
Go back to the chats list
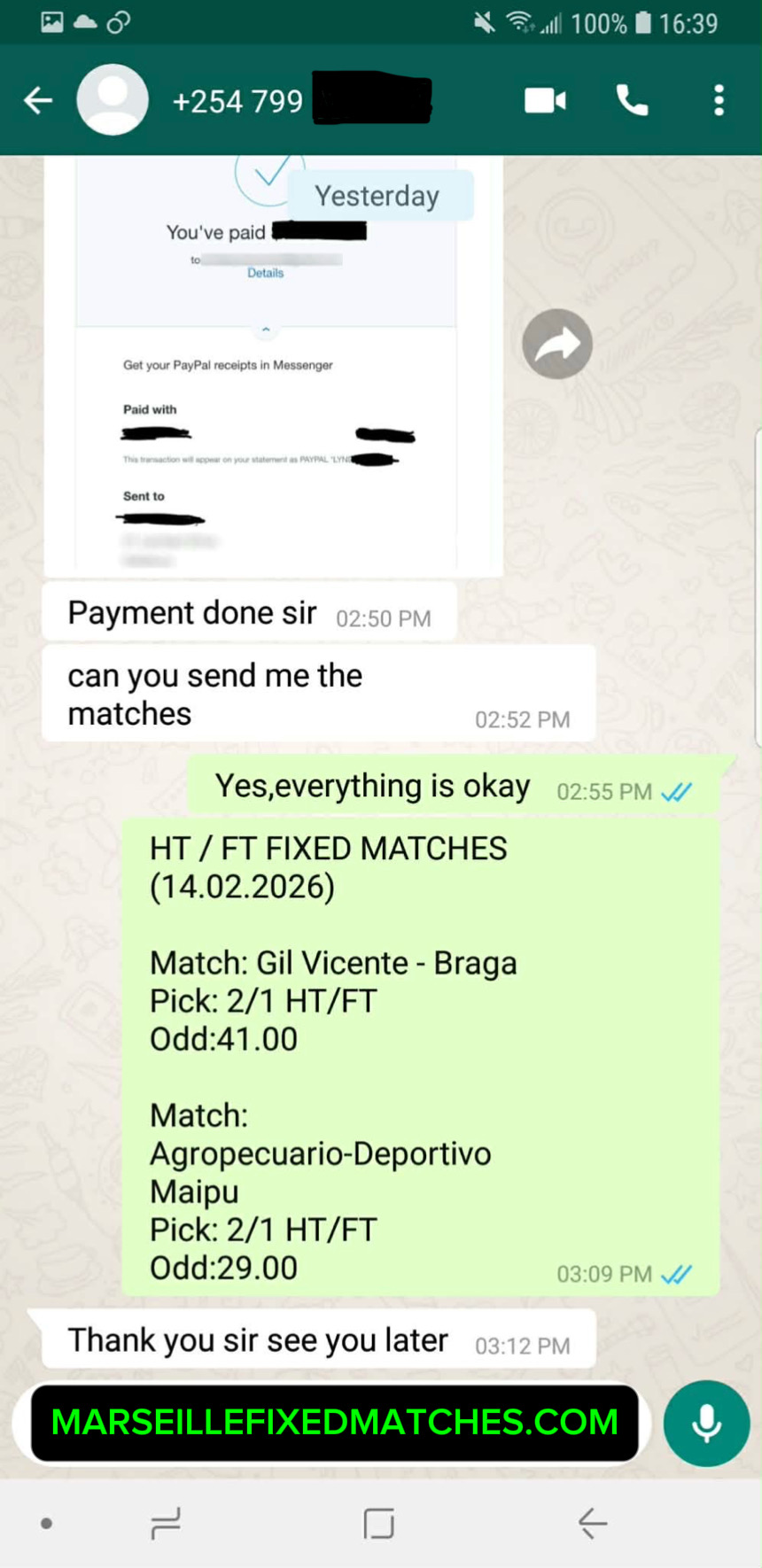pos(37,101)
